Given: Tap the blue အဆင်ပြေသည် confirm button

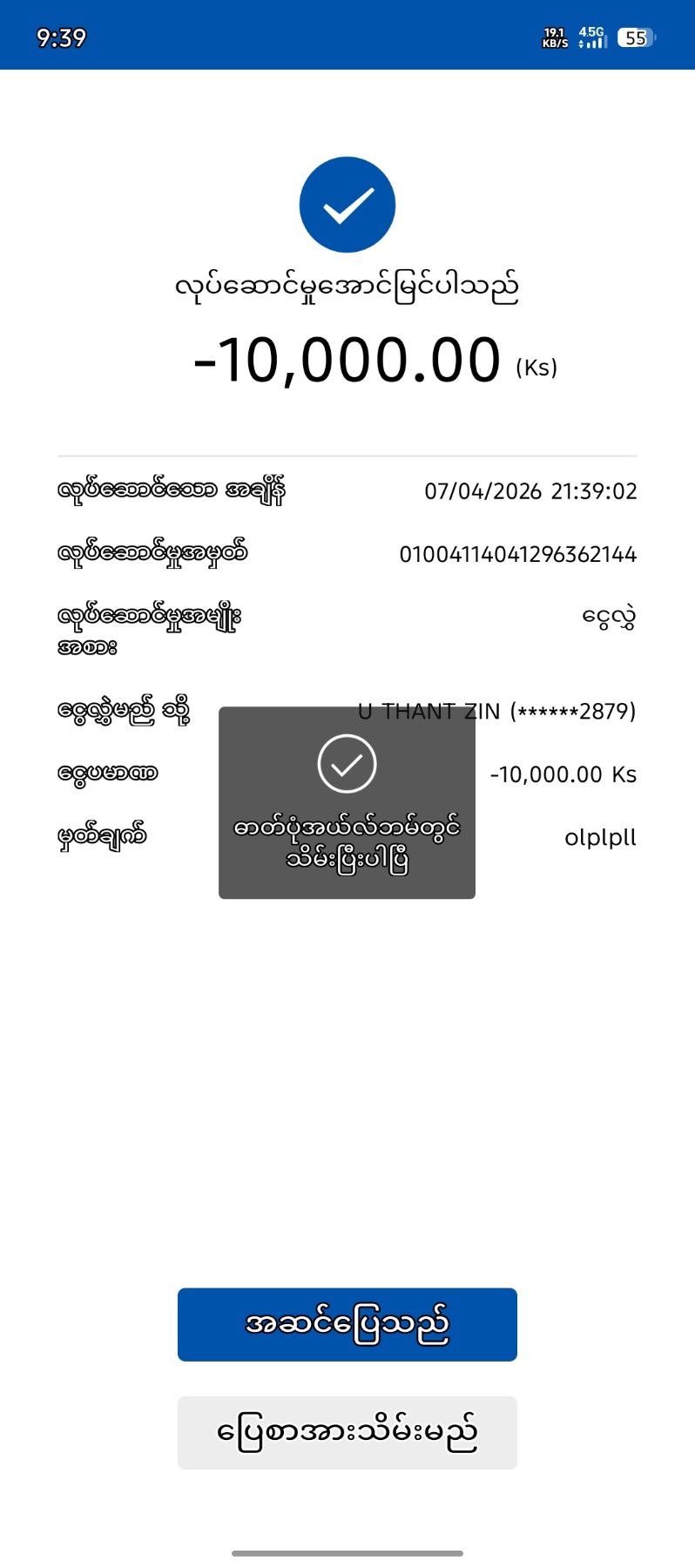Looking at the screenshot, I should pos(347,1324).
